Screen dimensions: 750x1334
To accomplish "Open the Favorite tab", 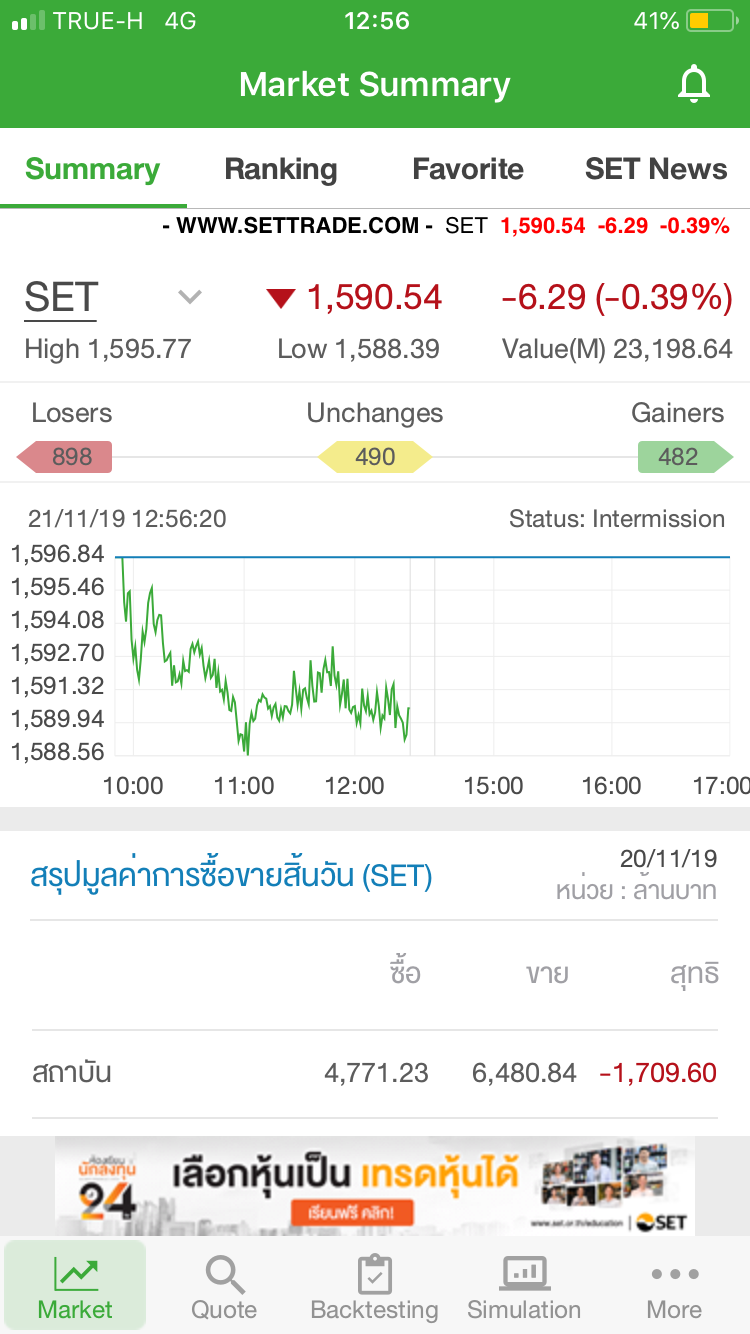I will coord(468,169).
